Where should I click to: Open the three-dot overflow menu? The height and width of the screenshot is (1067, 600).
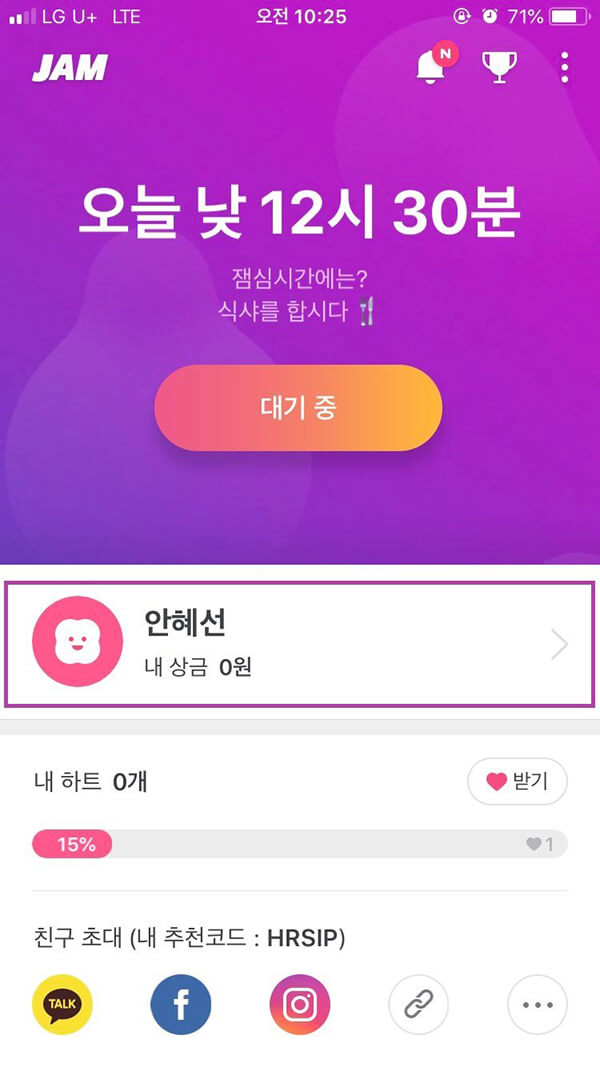click(565, 67)
